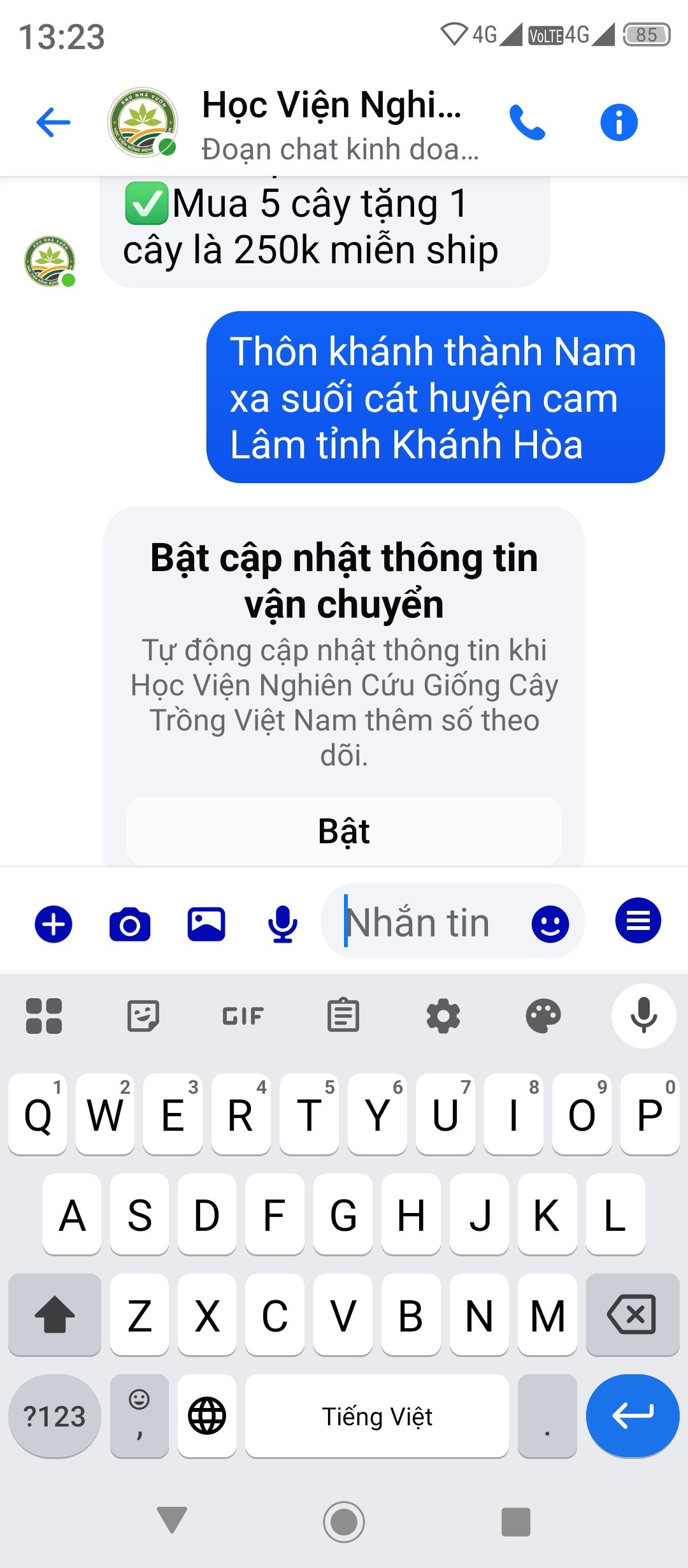
Task: Go back from this chat
Action: [54, 122]
